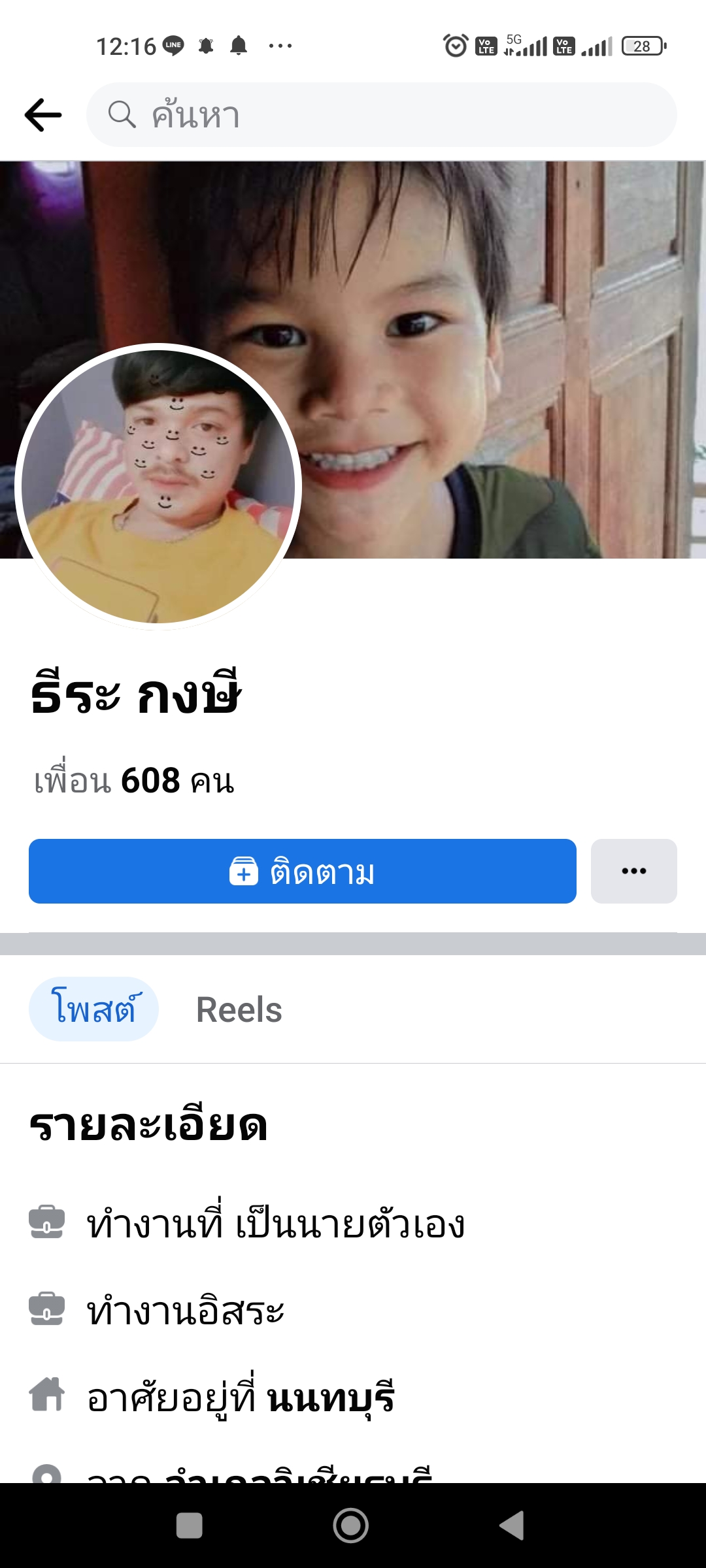The width and height of the screenshot is (706, 1568).
Task: View the round profile picture
Action: (158, 487)
